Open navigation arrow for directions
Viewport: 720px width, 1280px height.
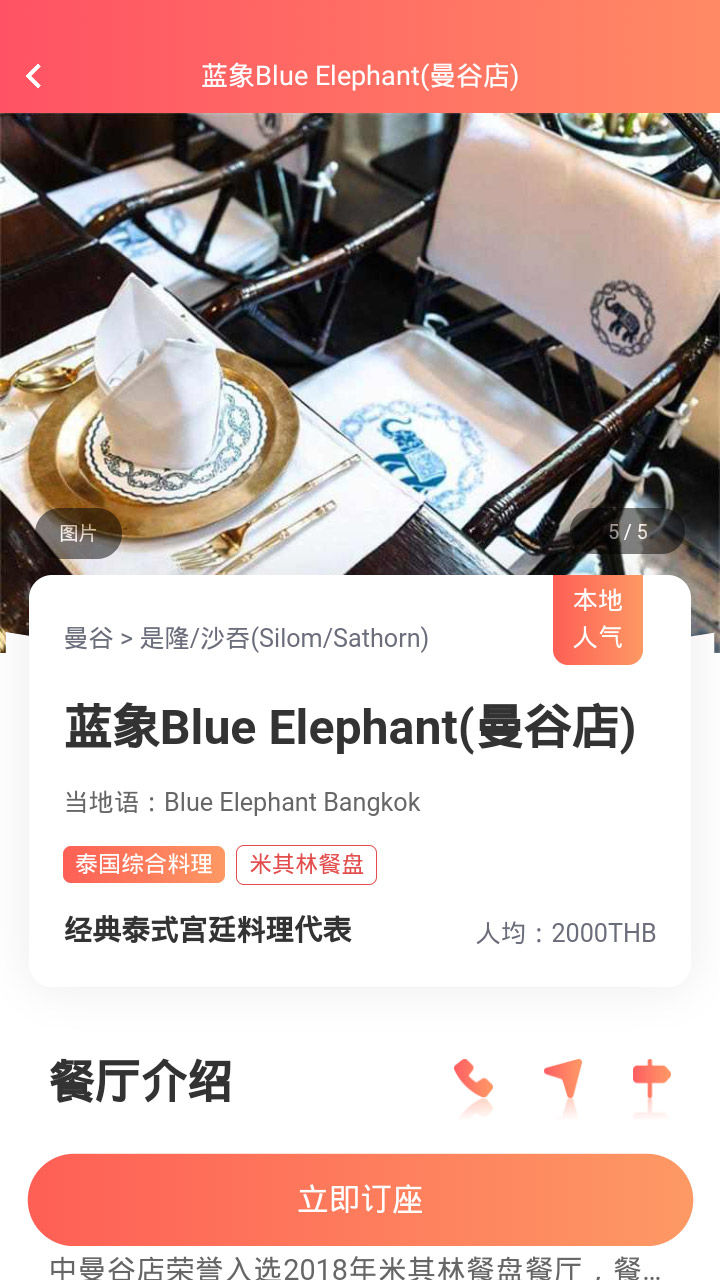click(x=563, y=1080)
